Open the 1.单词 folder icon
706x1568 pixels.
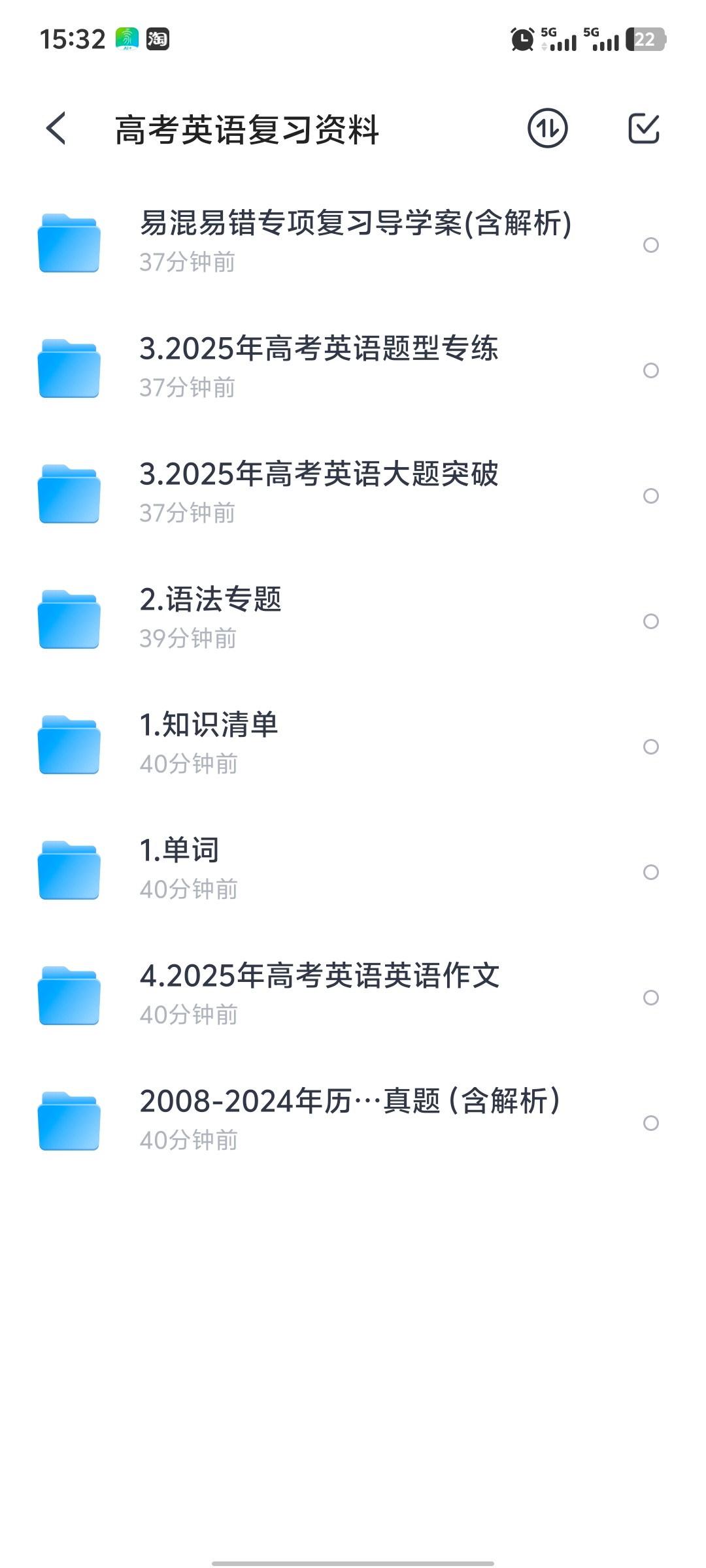[x=68, y=869]
